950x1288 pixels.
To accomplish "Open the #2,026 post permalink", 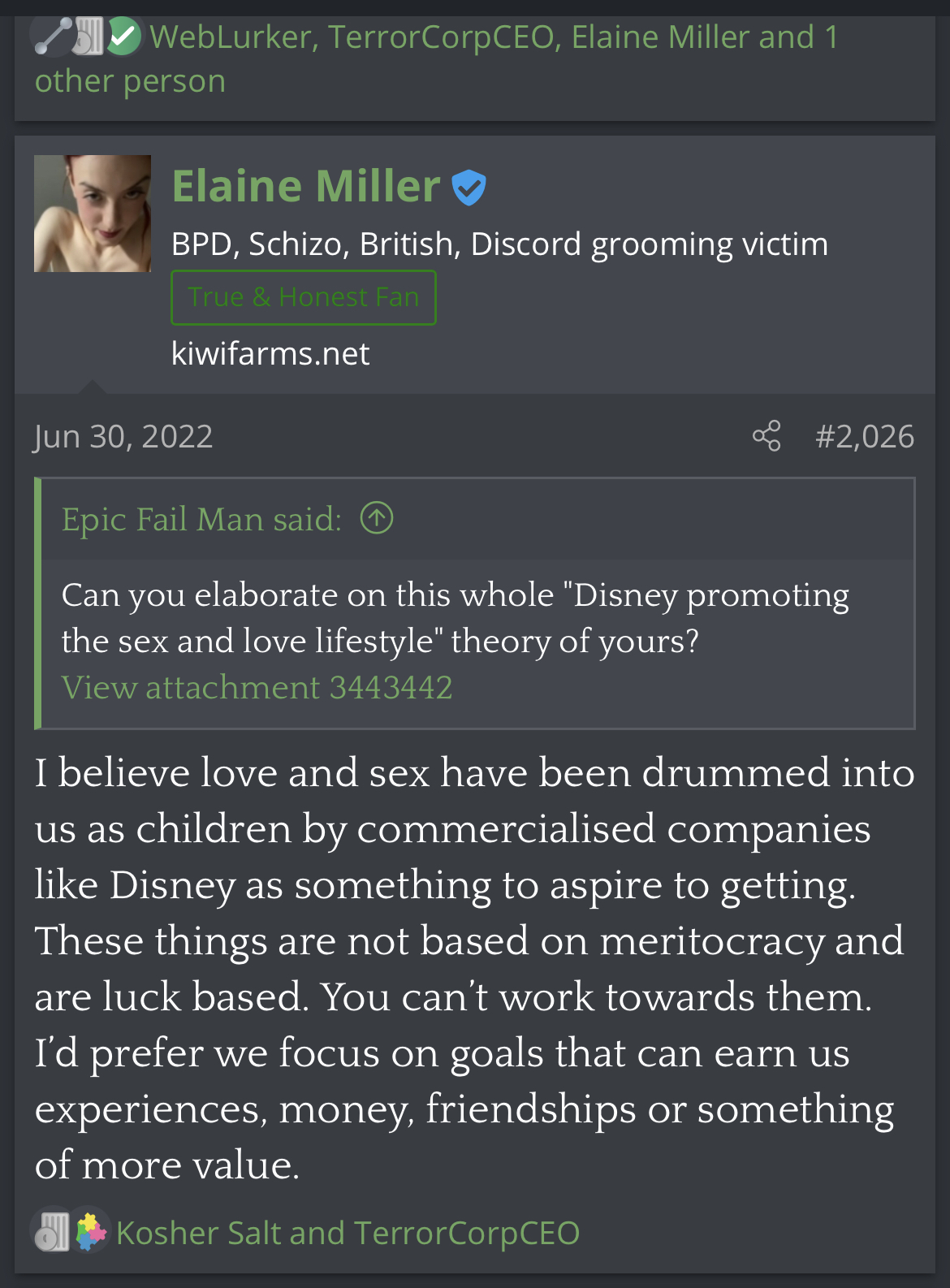I will click(x=865, y=436).
